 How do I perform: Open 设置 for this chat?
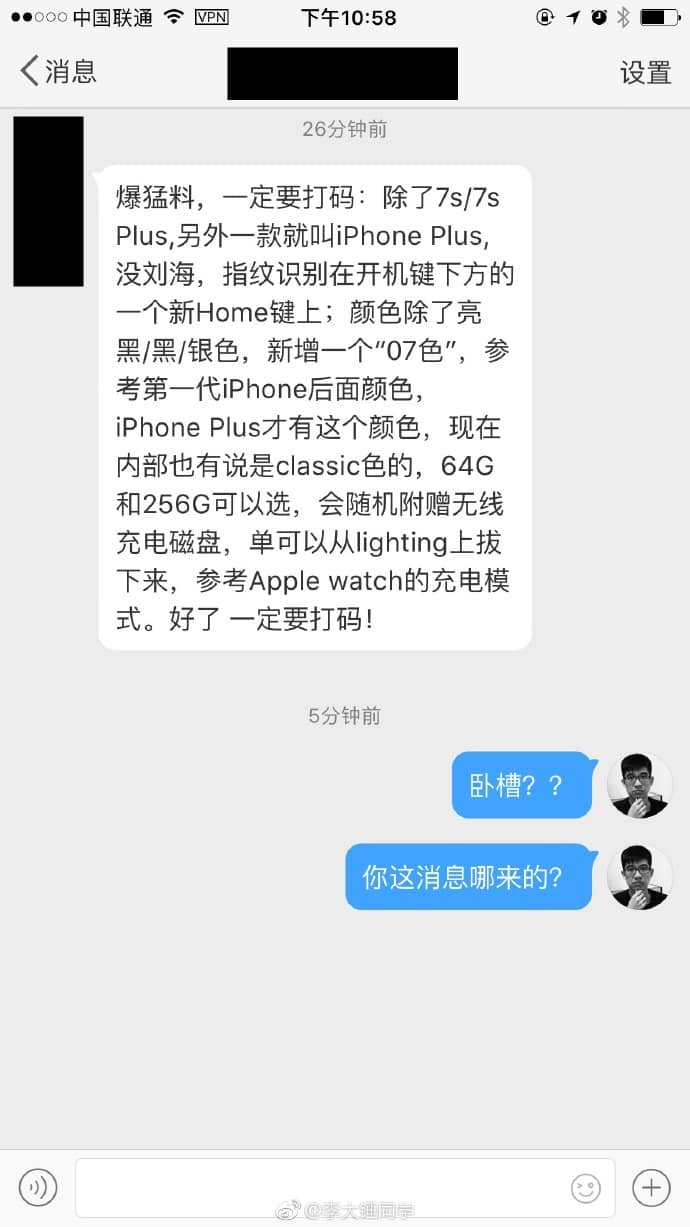point(645,72)
